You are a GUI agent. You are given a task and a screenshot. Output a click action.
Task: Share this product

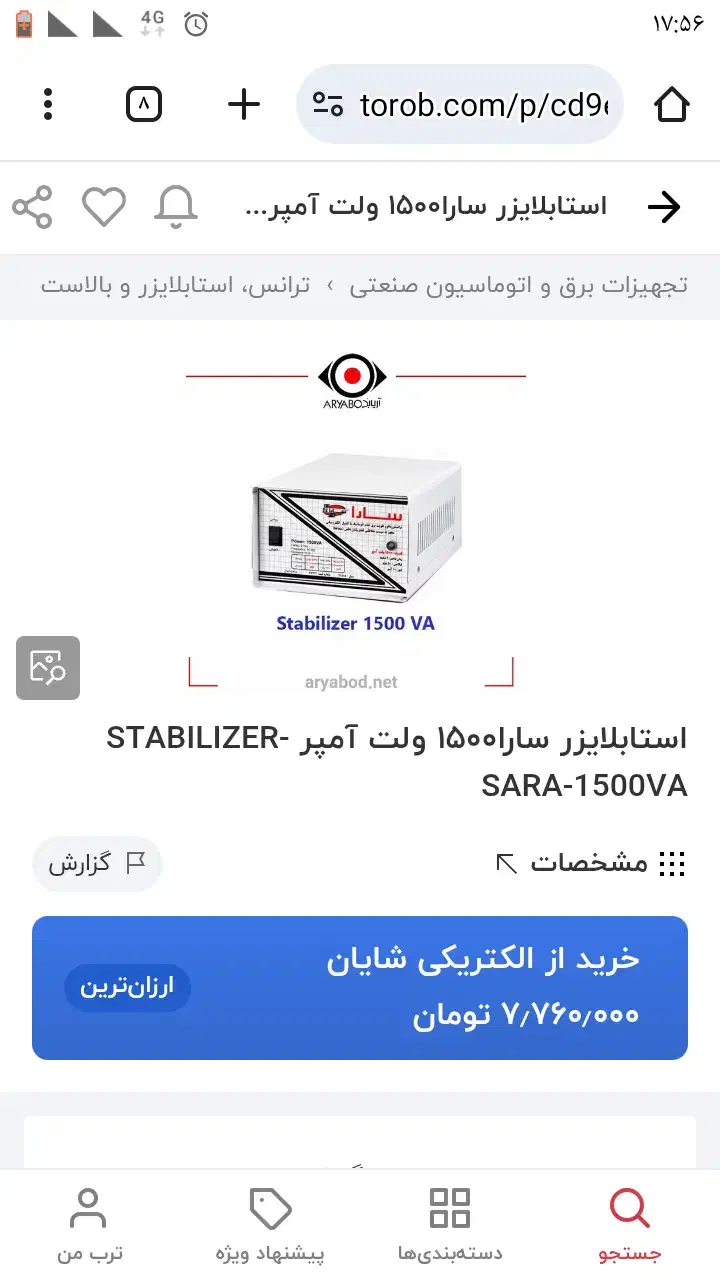(32, 207)
